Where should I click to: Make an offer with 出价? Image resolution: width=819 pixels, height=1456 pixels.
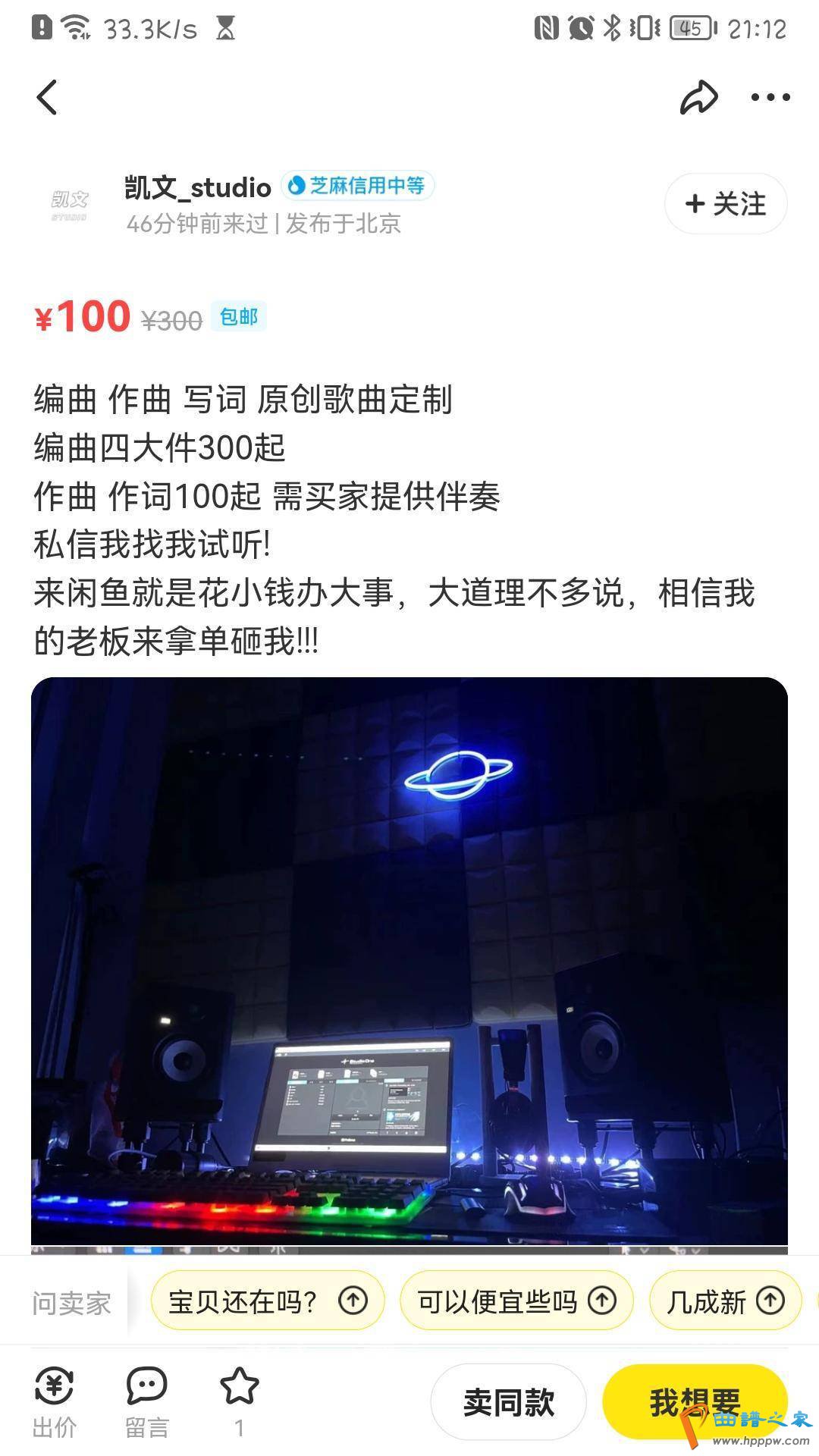[x=55, y=1401]
